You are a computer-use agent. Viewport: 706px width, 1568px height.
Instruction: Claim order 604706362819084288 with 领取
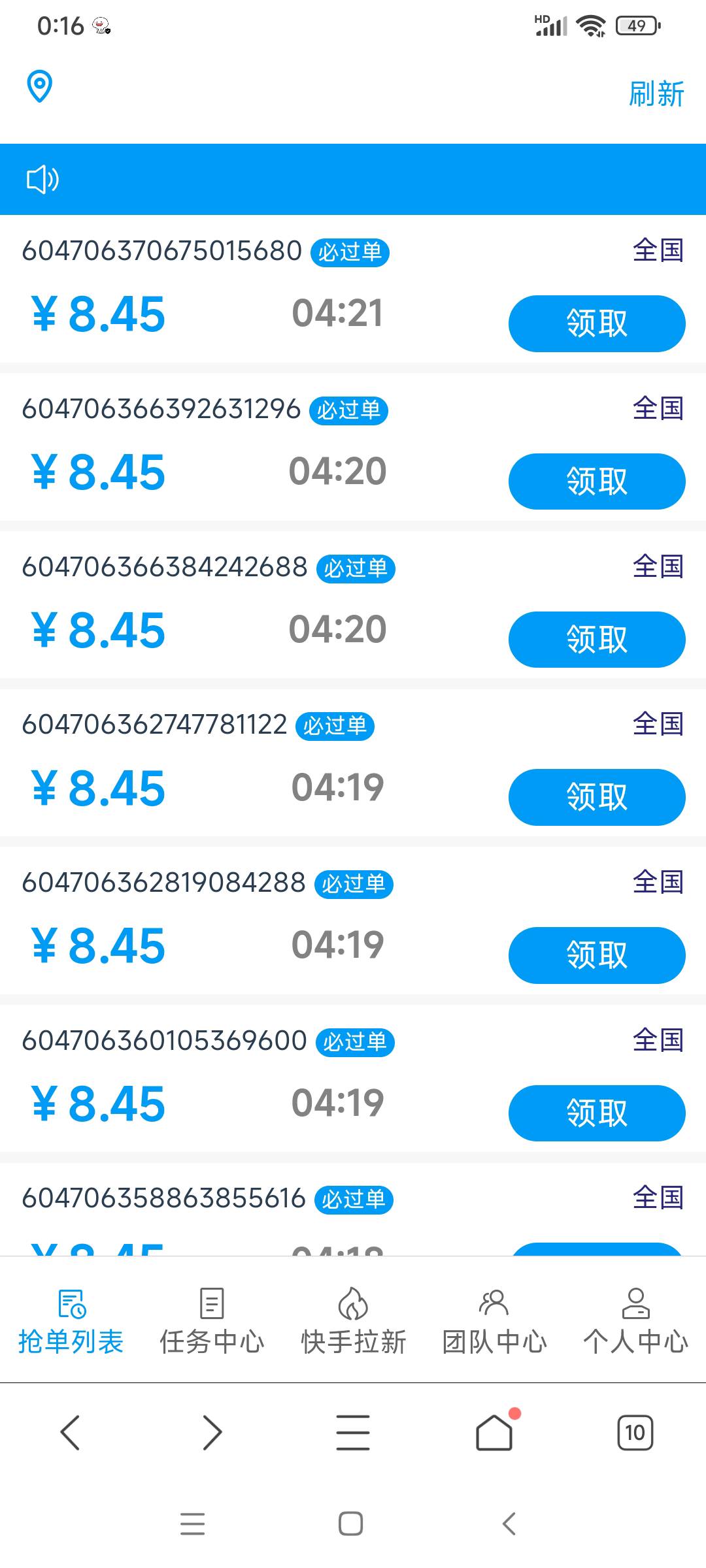(x=597, y=955)
